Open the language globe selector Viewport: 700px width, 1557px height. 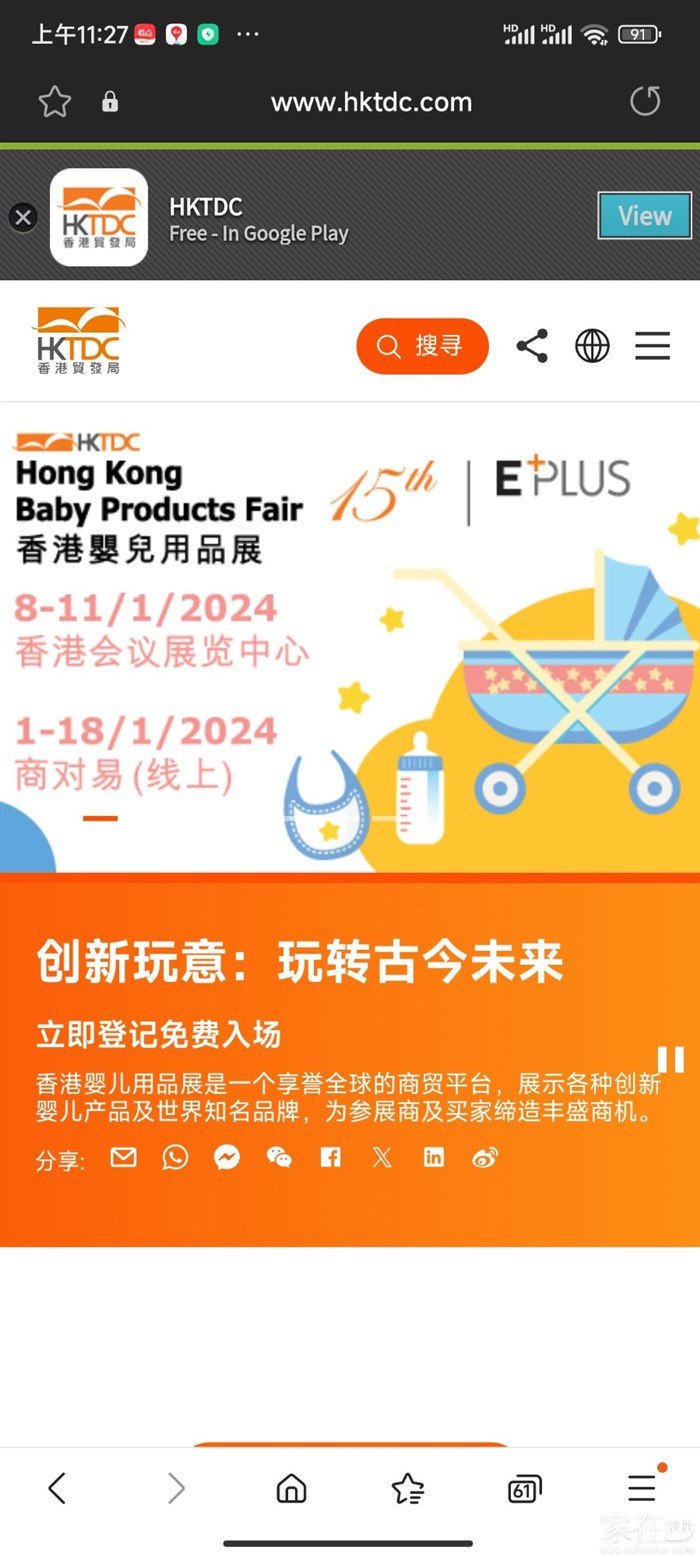(x=592, y=346)
